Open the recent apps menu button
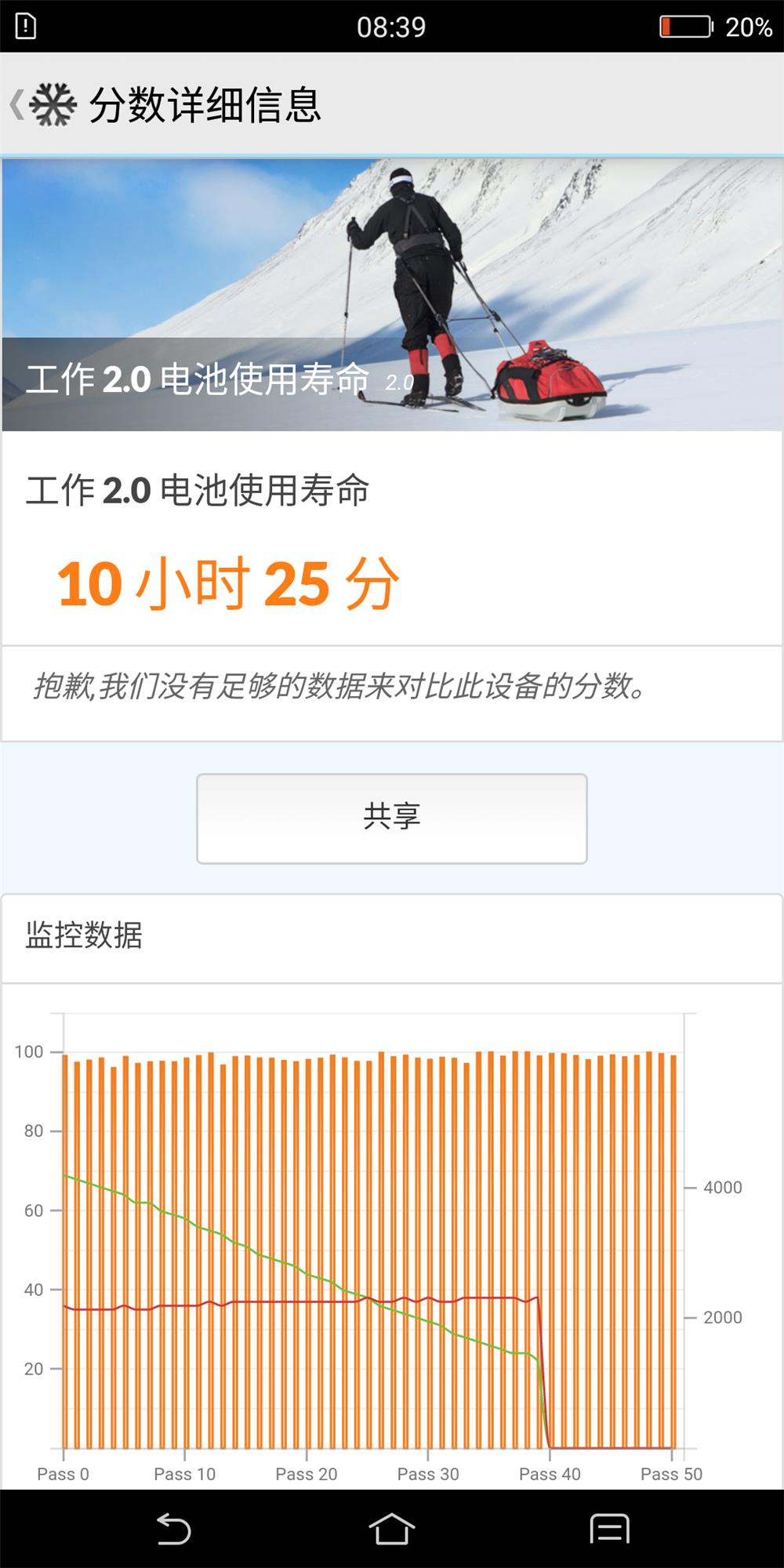This screenshot has width=784, height=1568. coord(609,1530)
